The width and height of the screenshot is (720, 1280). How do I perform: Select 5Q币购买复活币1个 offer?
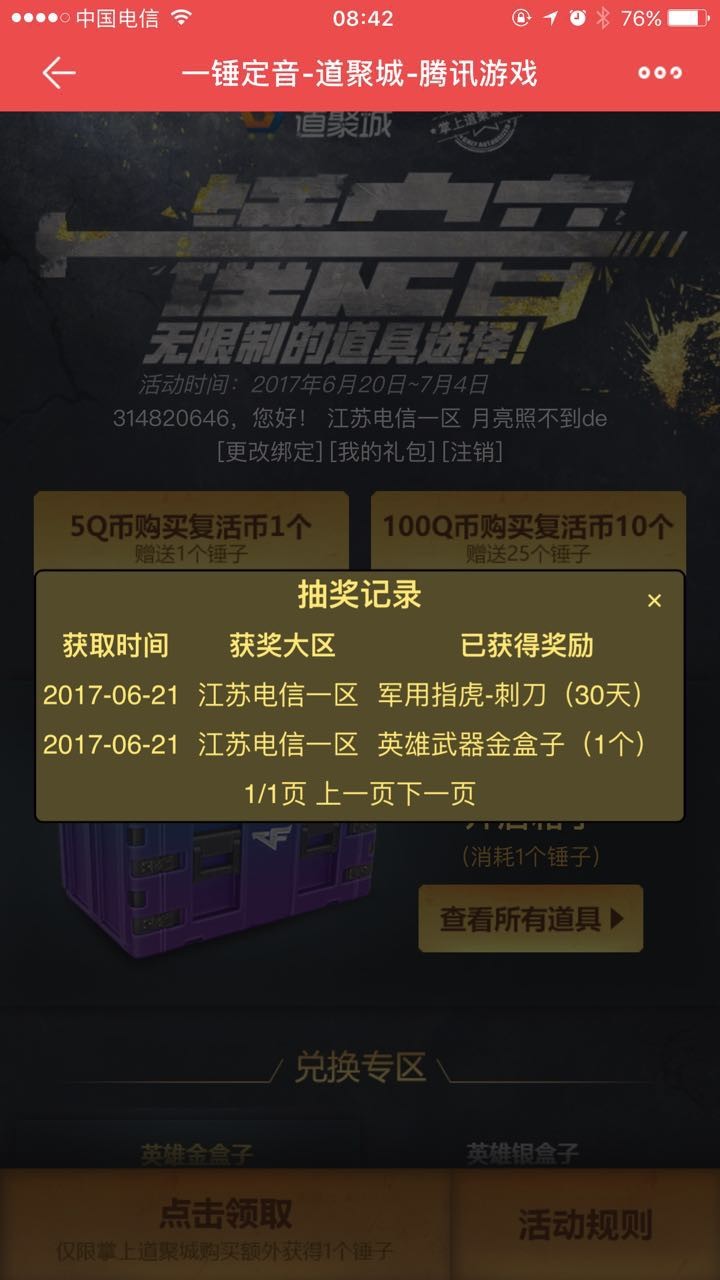pos(191,533)
